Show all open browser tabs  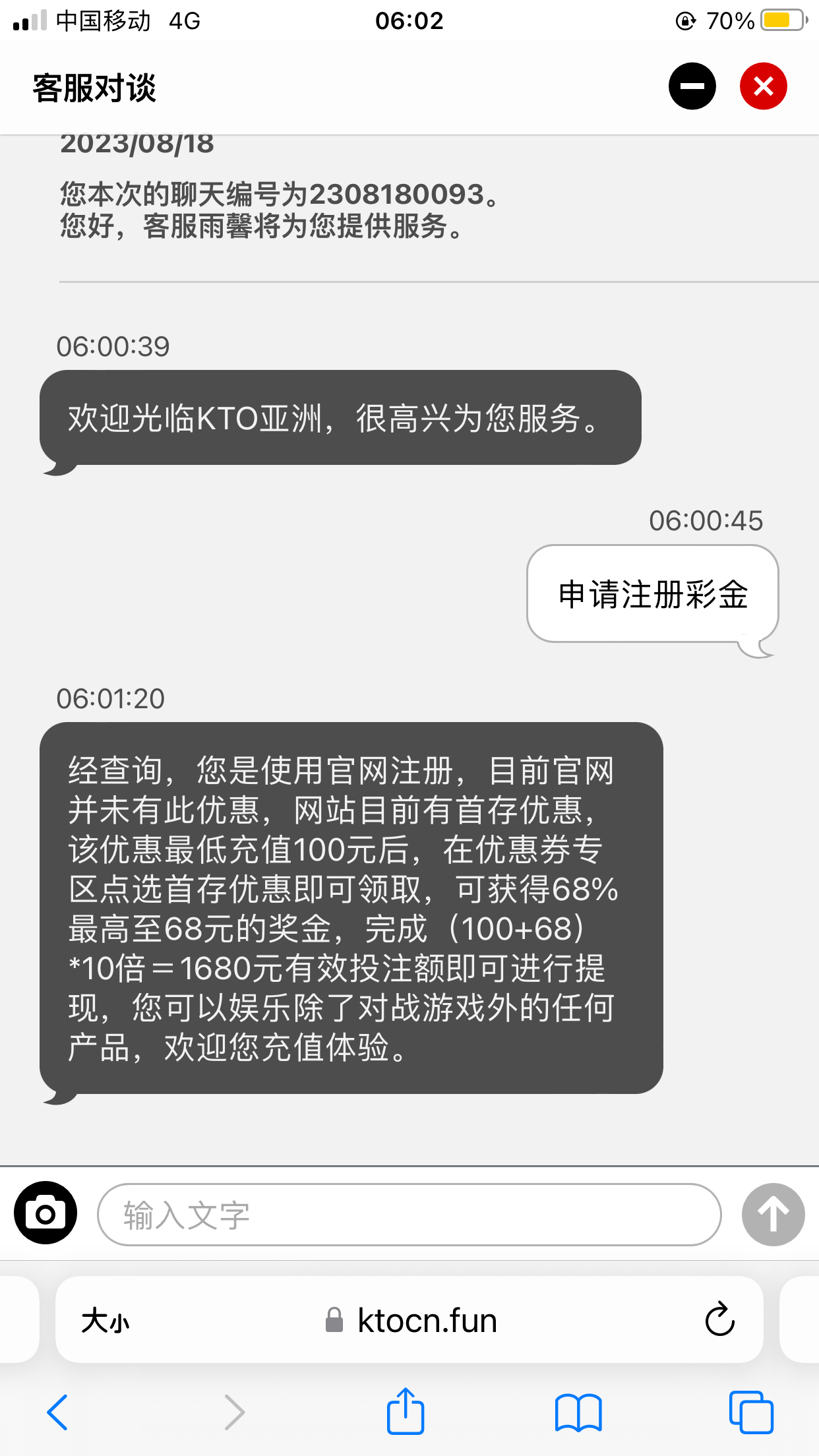pos(750,1412)
